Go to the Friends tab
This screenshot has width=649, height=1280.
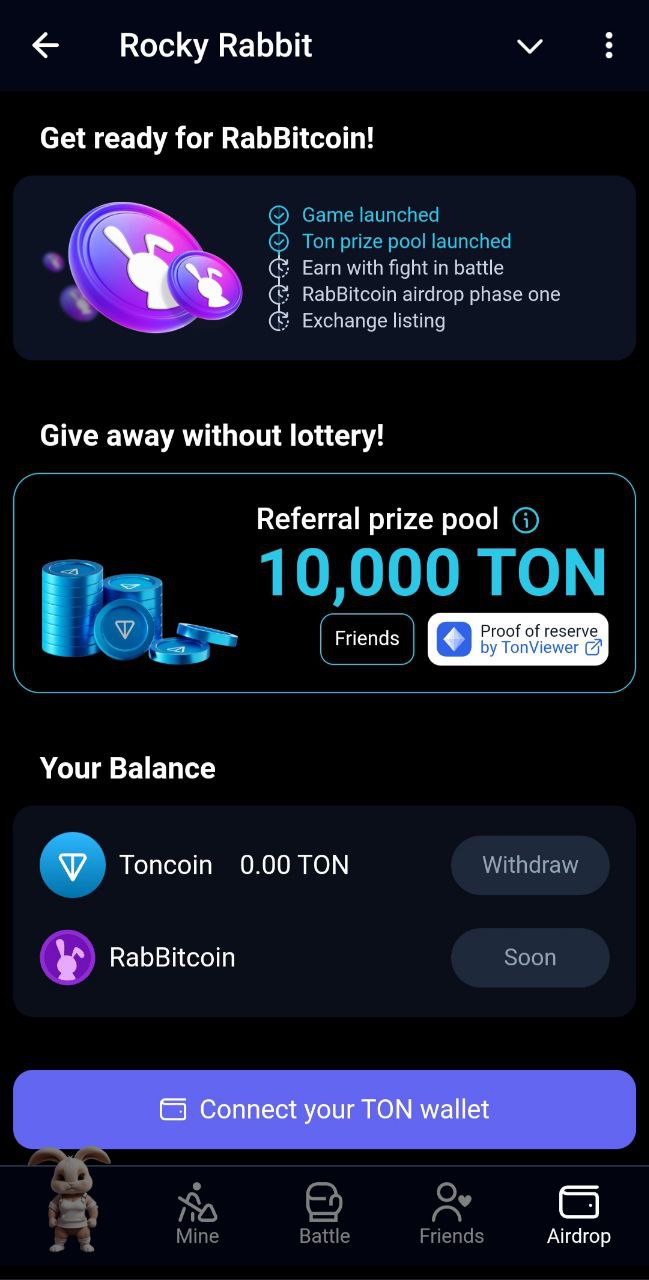(451, 1214)
